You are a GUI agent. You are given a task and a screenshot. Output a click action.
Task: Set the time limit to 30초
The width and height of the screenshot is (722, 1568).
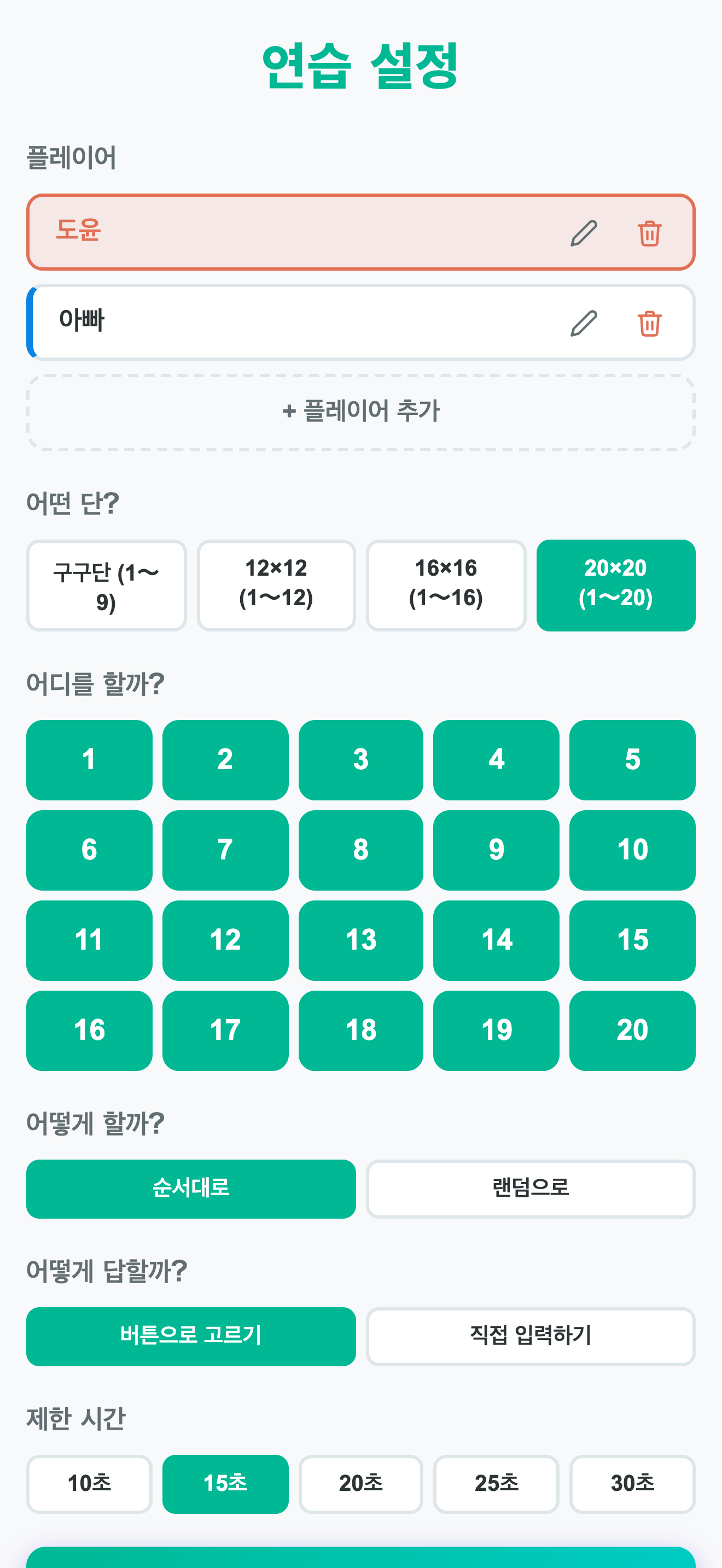pos(632,1483)
